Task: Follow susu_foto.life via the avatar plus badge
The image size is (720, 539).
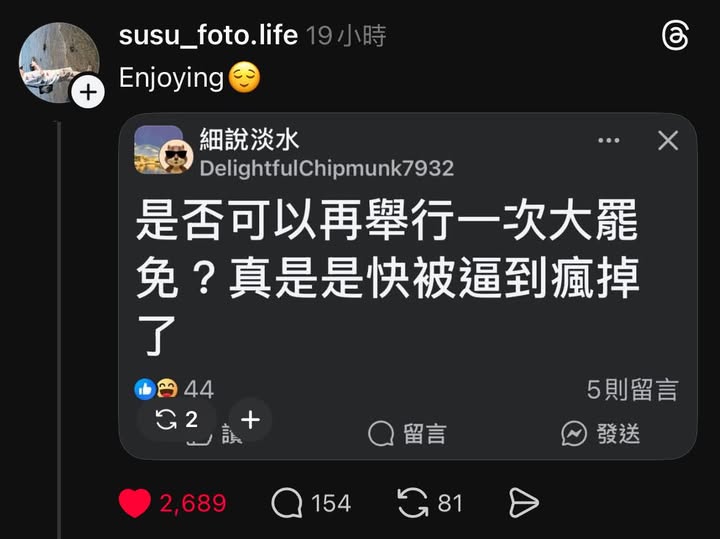Action: click(x=88, y=93)
